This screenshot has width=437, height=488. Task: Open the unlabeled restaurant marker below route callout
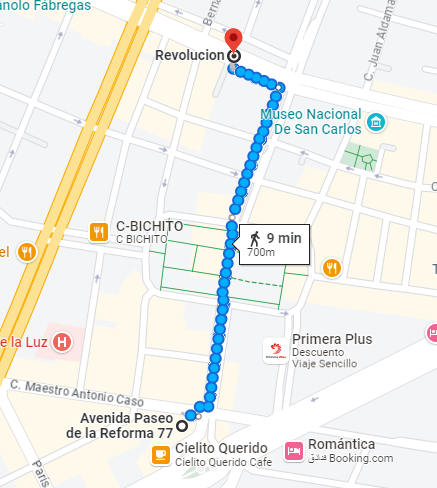(x=332, y=268)
